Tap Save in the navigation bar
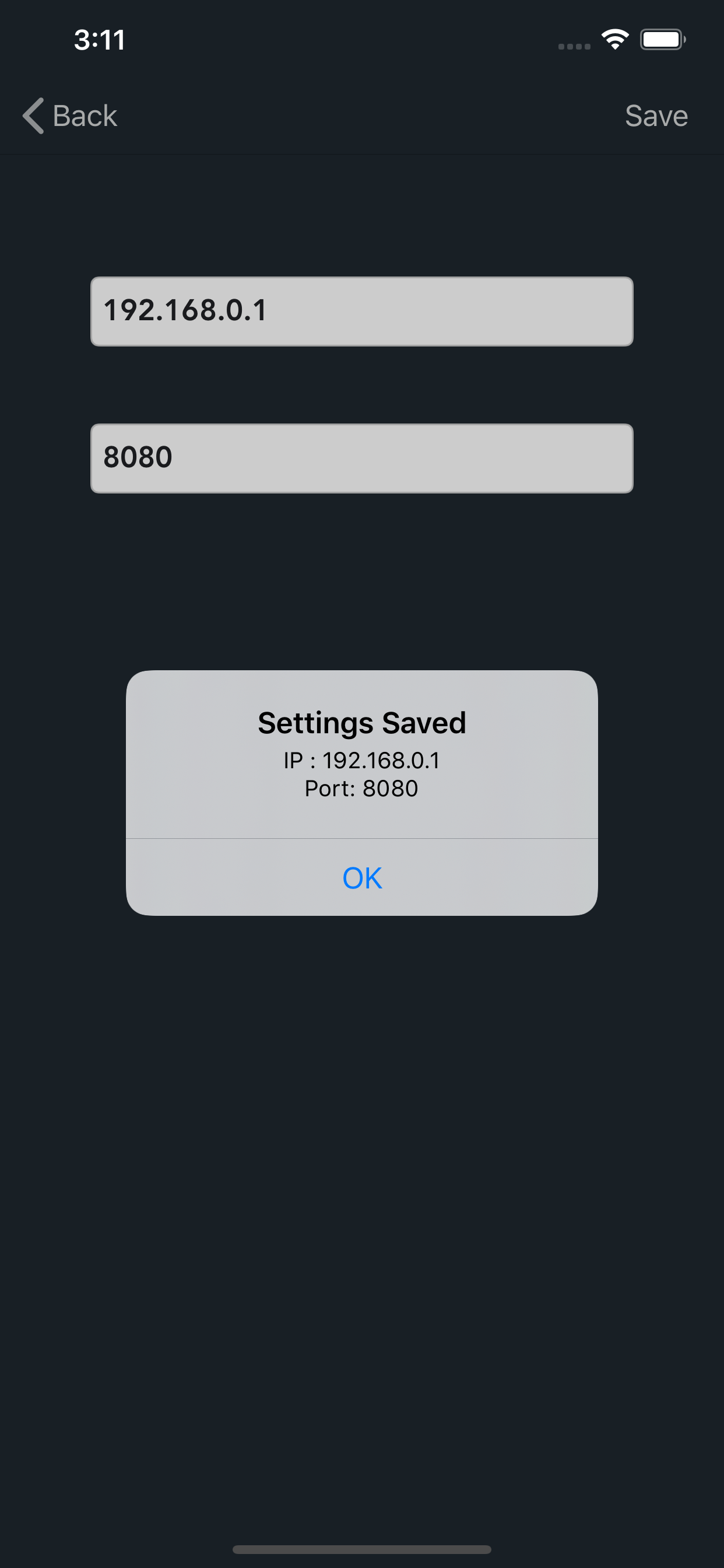The width and height of the screenshot is (724, 1568). [x=656, y=116]
